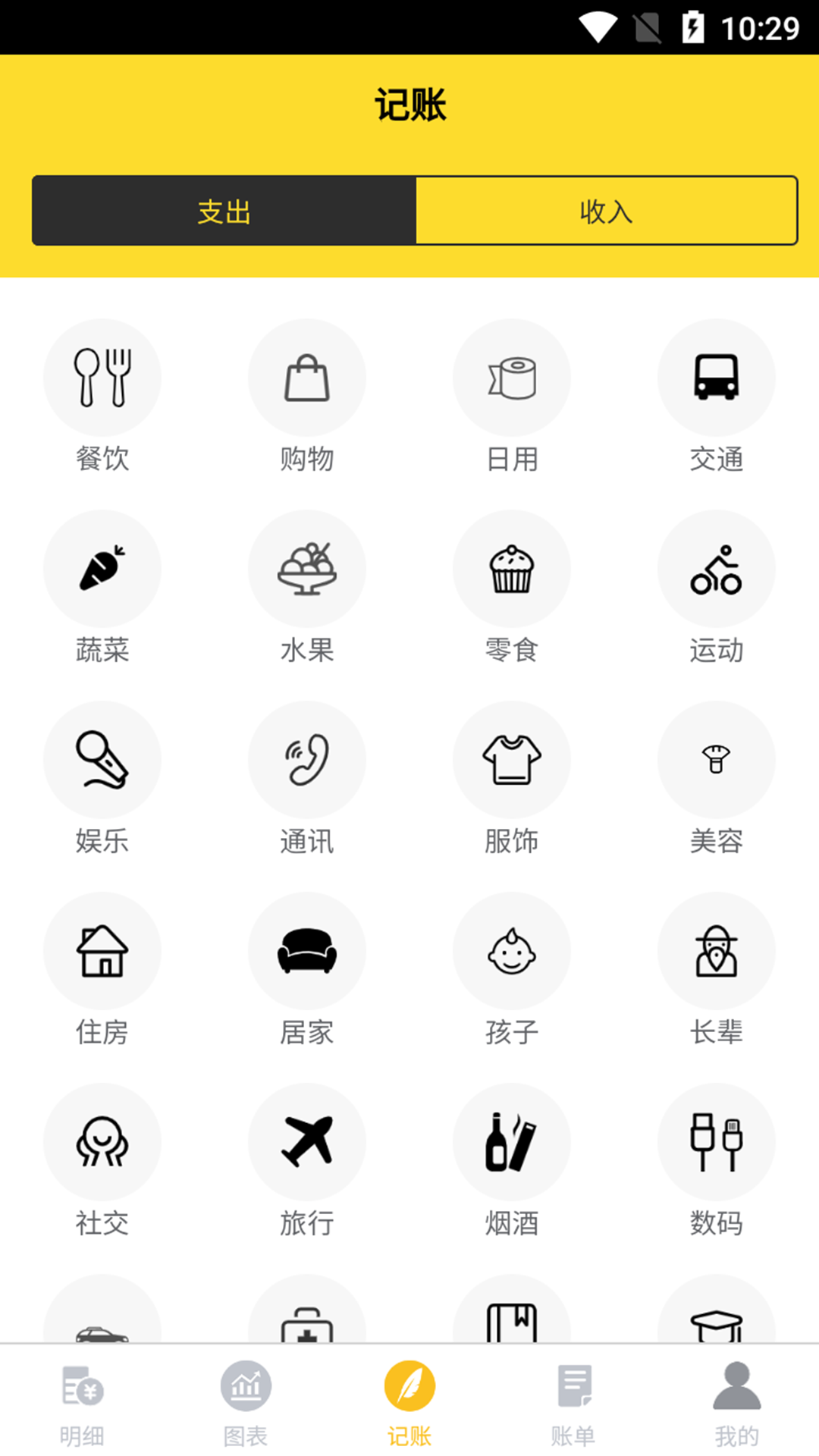
Task: Choose the 旅行 travel category
Action: coord(307,1142)
